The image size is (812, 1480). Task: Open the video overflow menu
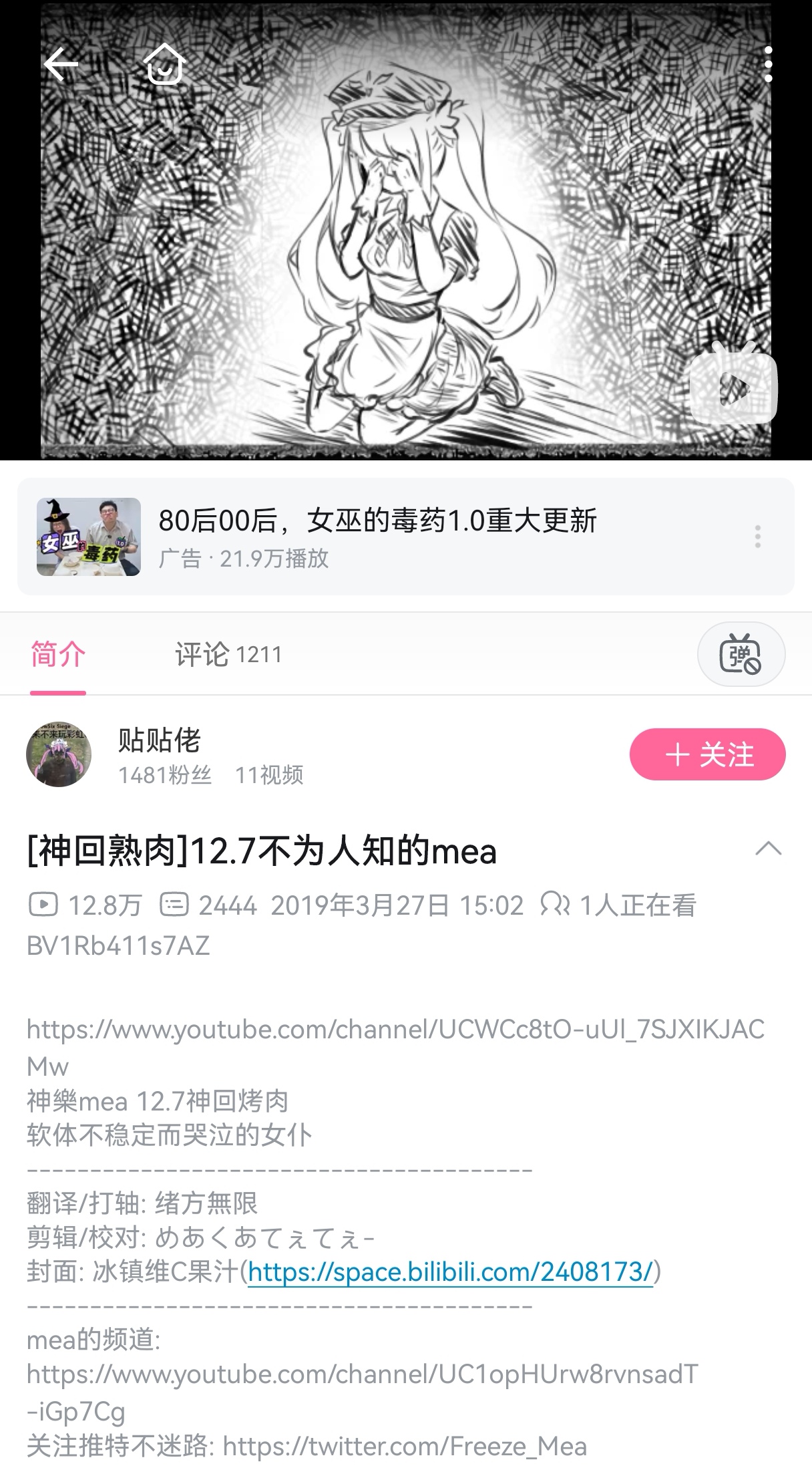[768, 64]
